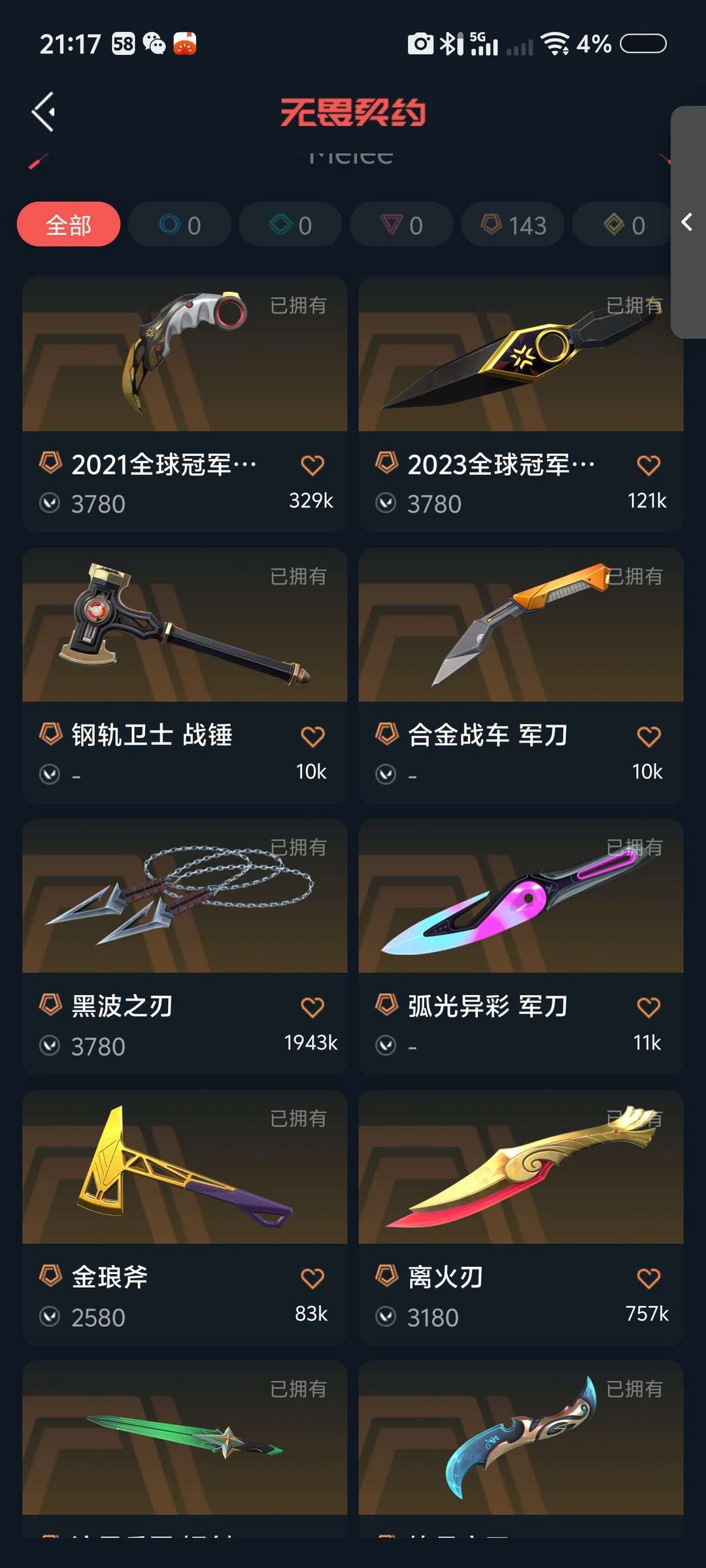Select the blue Select-tier filter icon
Screen dimensions: 706x1568
tap(169, 224)
